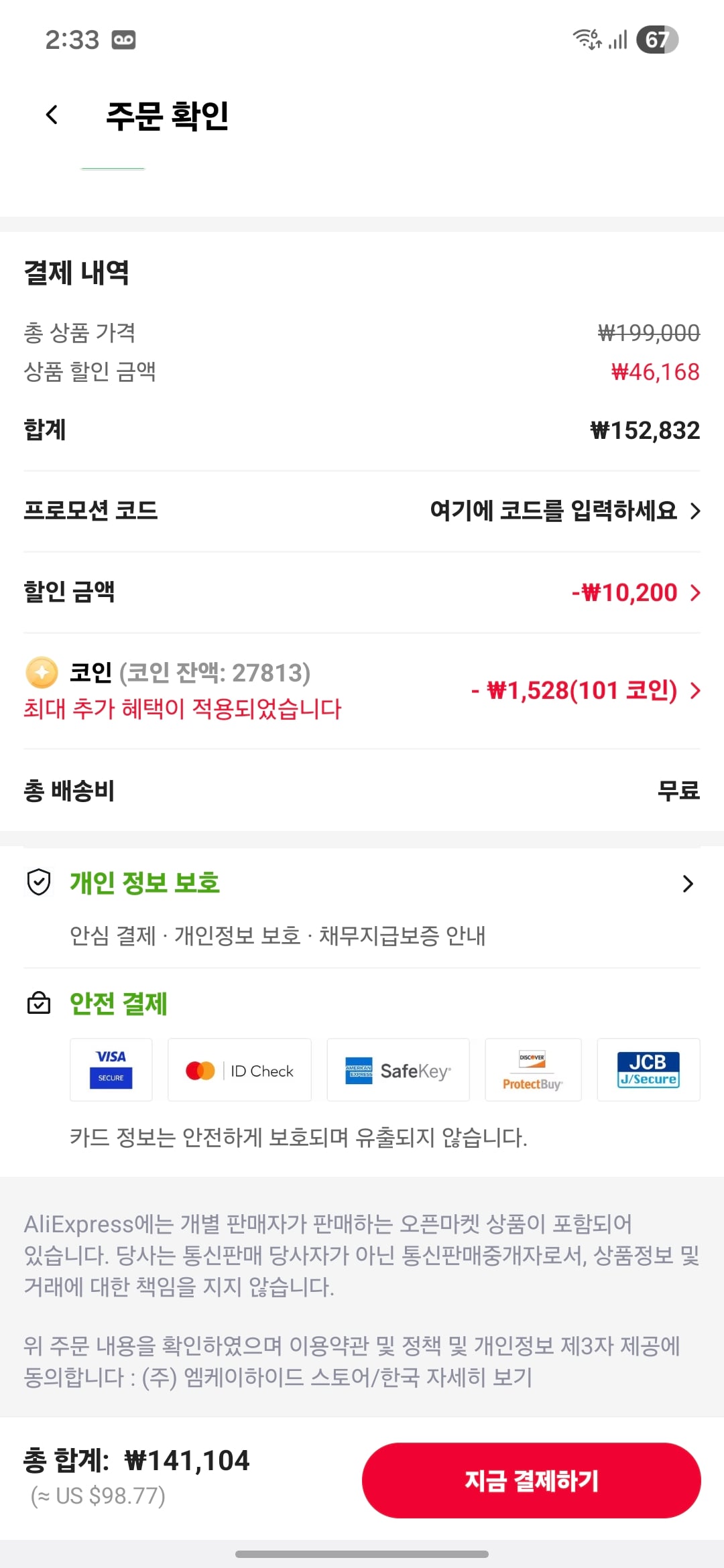View 할인 금액 details
Screen dimensions: 724x1568
362,592
